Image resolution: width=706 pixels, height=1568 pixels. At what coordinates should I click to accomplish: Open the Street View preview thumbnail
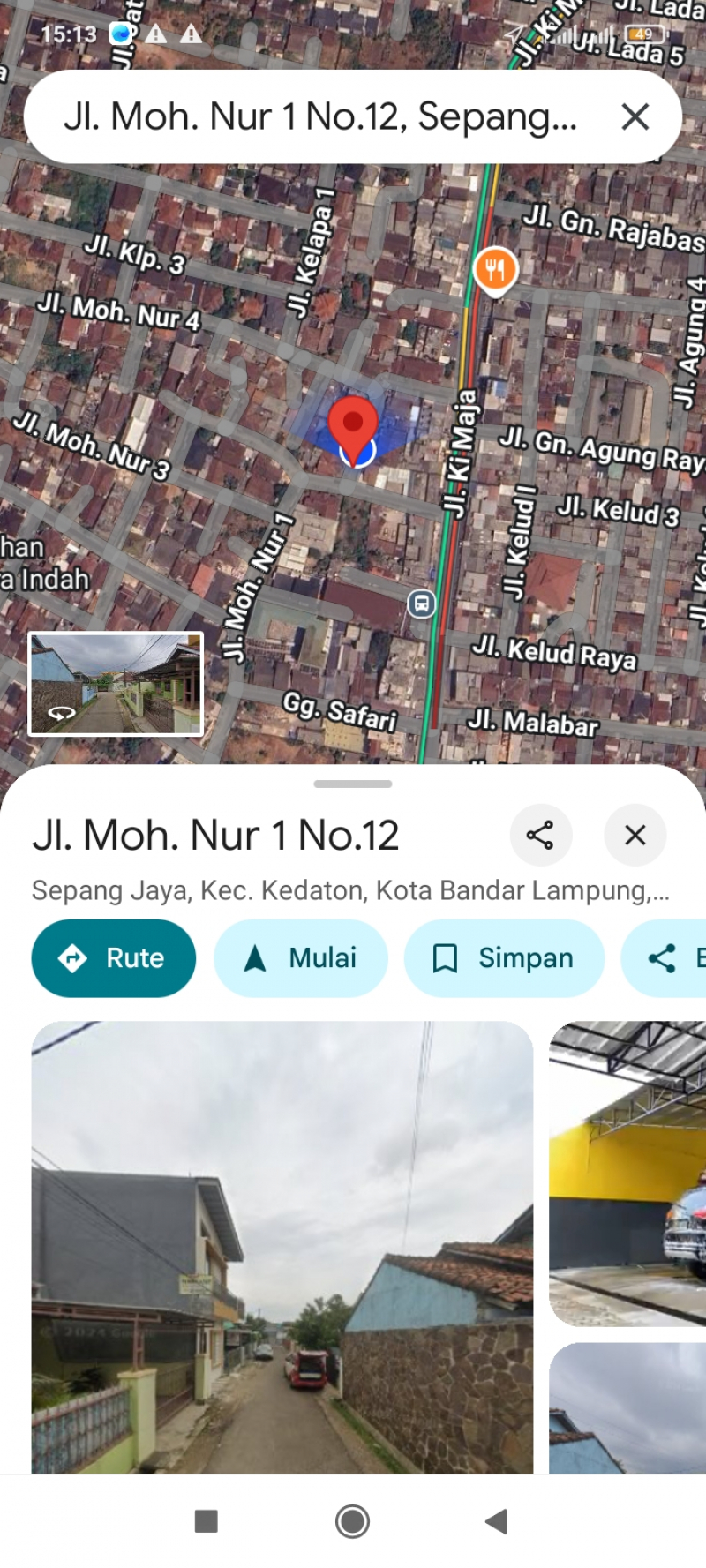116,683
